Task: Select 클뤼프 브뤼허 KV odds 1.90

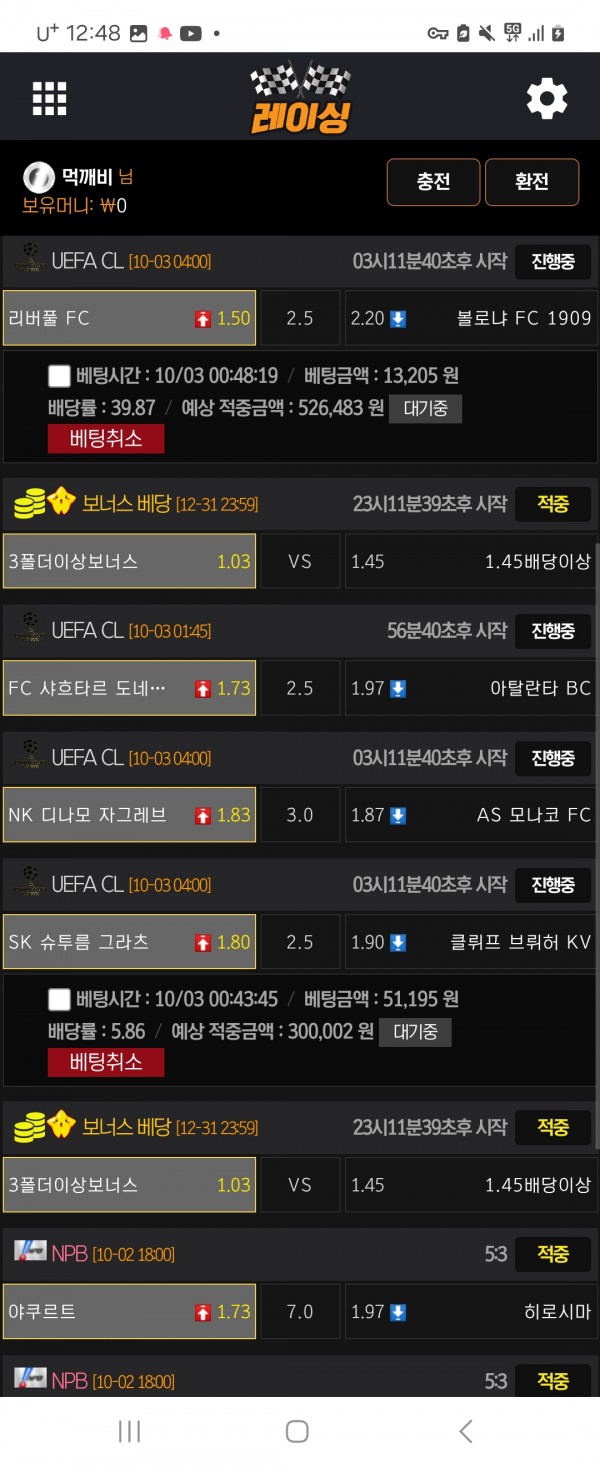Action: pyautogui.click(x=470, y=942)
